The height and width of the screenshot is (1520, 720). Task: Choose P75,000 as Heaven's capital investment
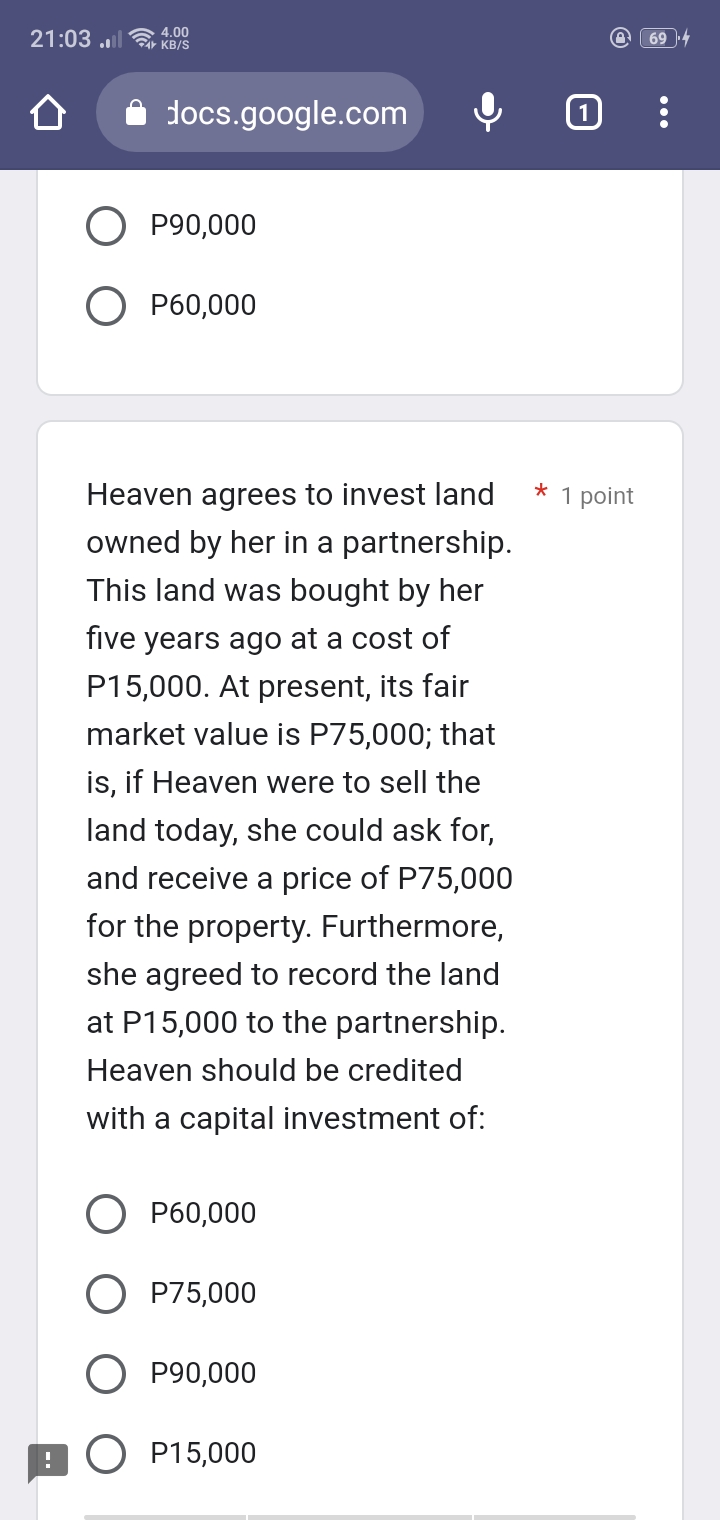pos(106,1293)
